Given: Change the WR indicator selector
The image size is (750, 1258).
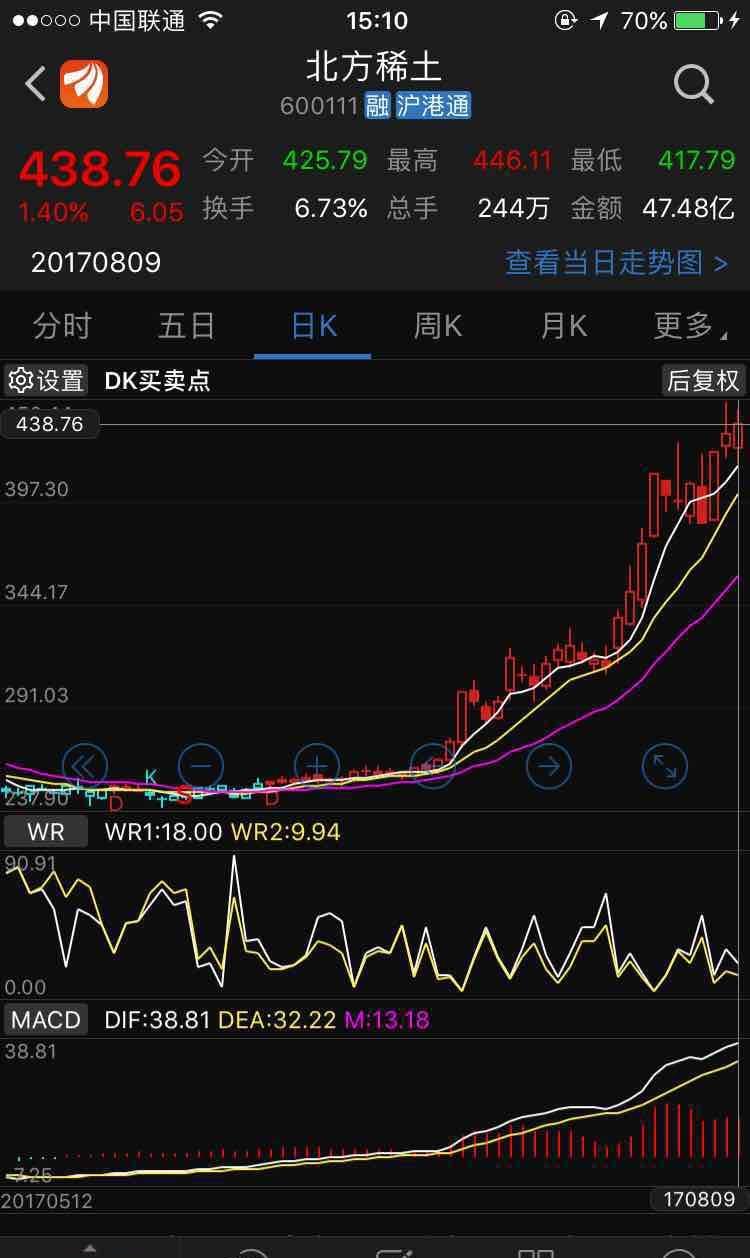Looking at the screenshot, I should (46, 832).
